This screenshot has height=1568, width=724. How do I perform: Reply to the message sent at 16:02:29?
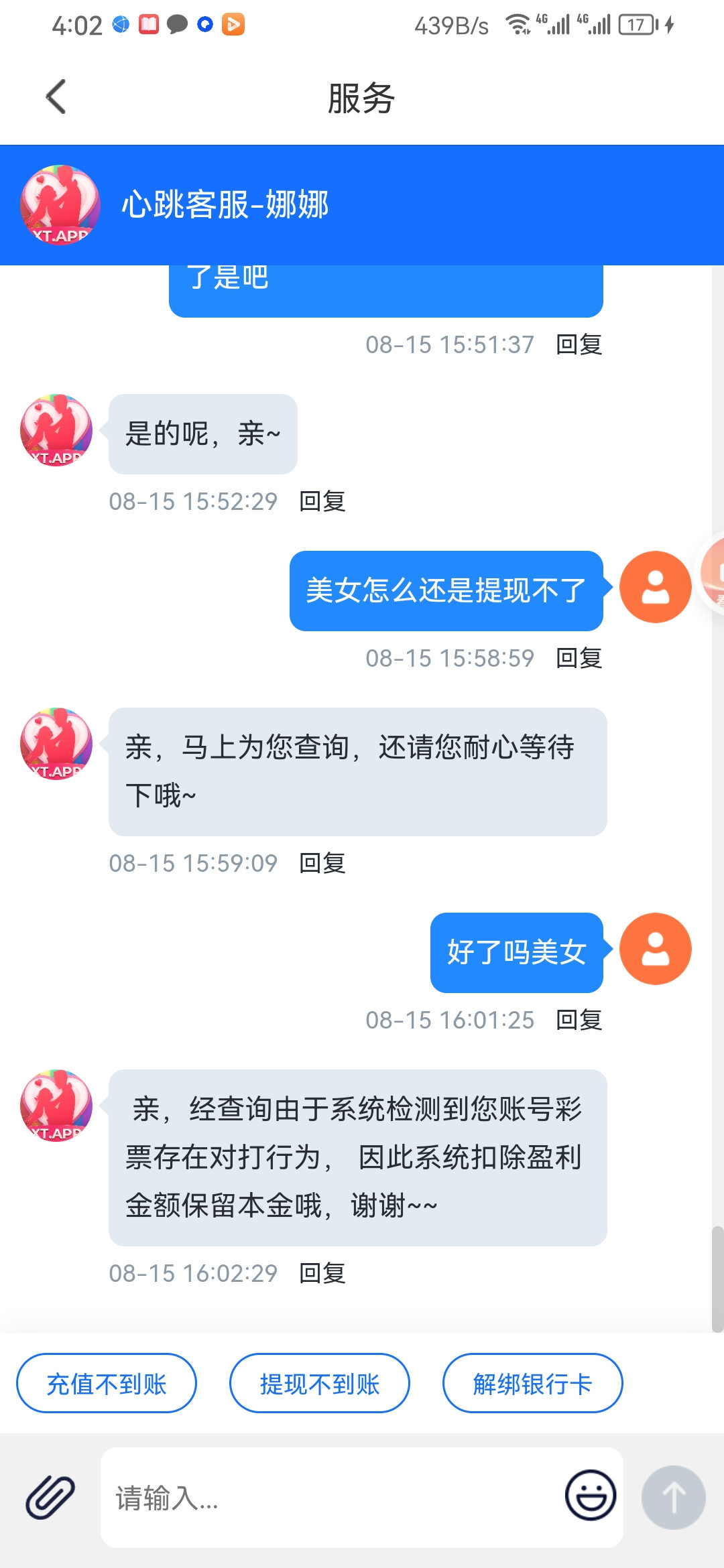coord(322,1273)
